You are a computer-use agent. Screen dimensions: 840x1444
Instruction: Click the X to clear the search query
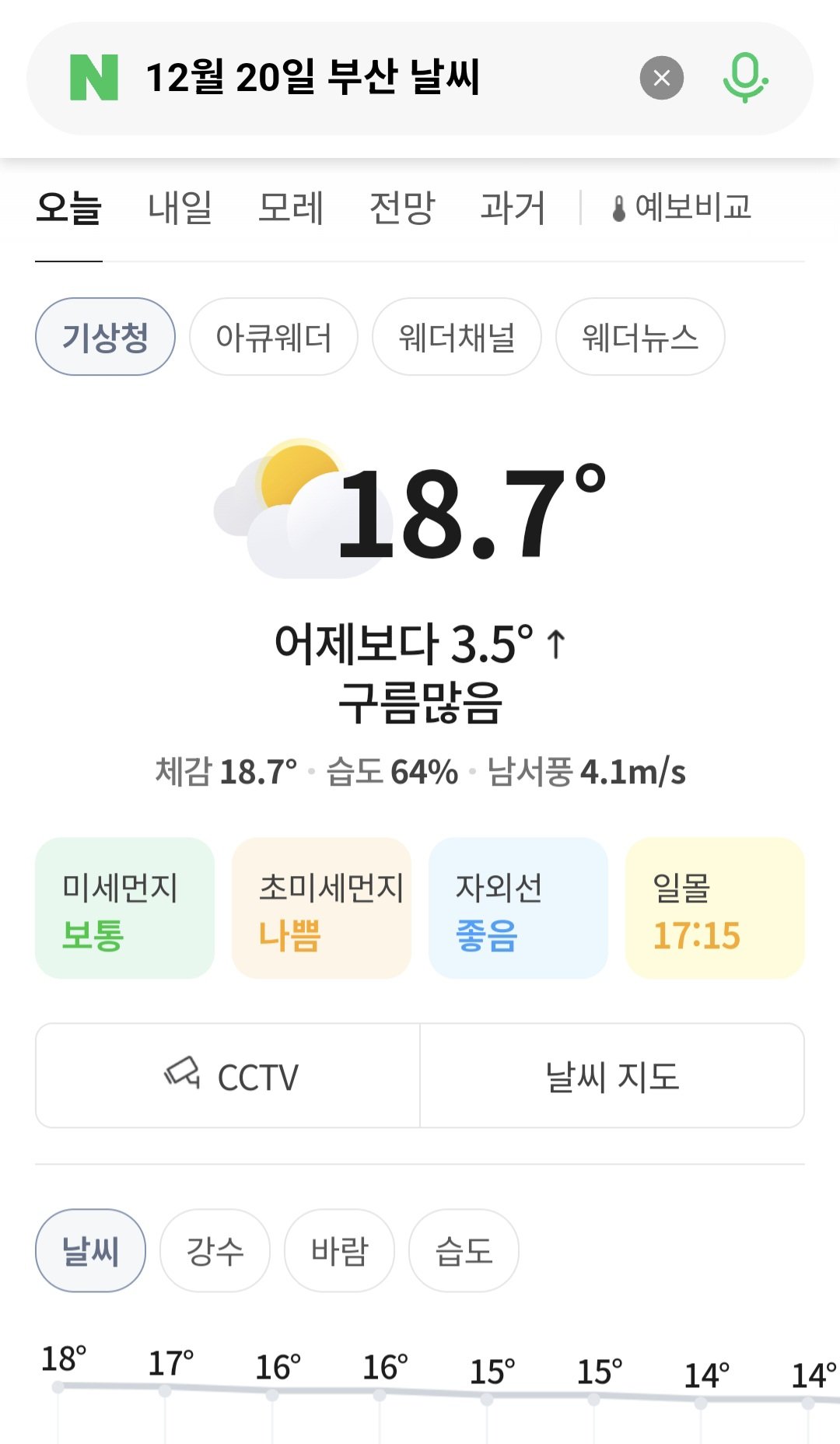click(x=662, y=75)
